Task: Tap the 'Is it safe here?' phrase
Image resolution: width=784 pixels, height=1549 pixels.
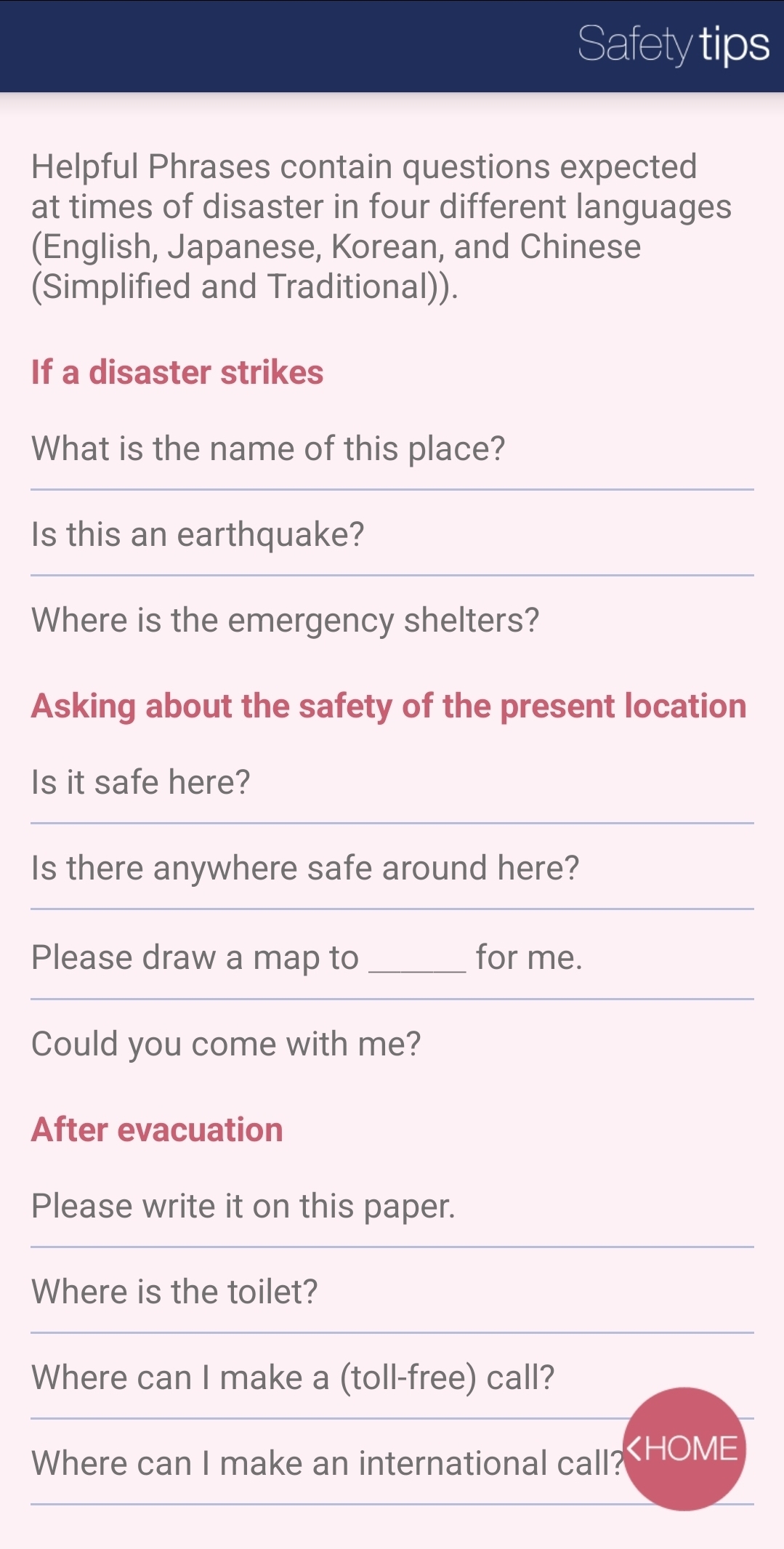Action: [392, 782]
